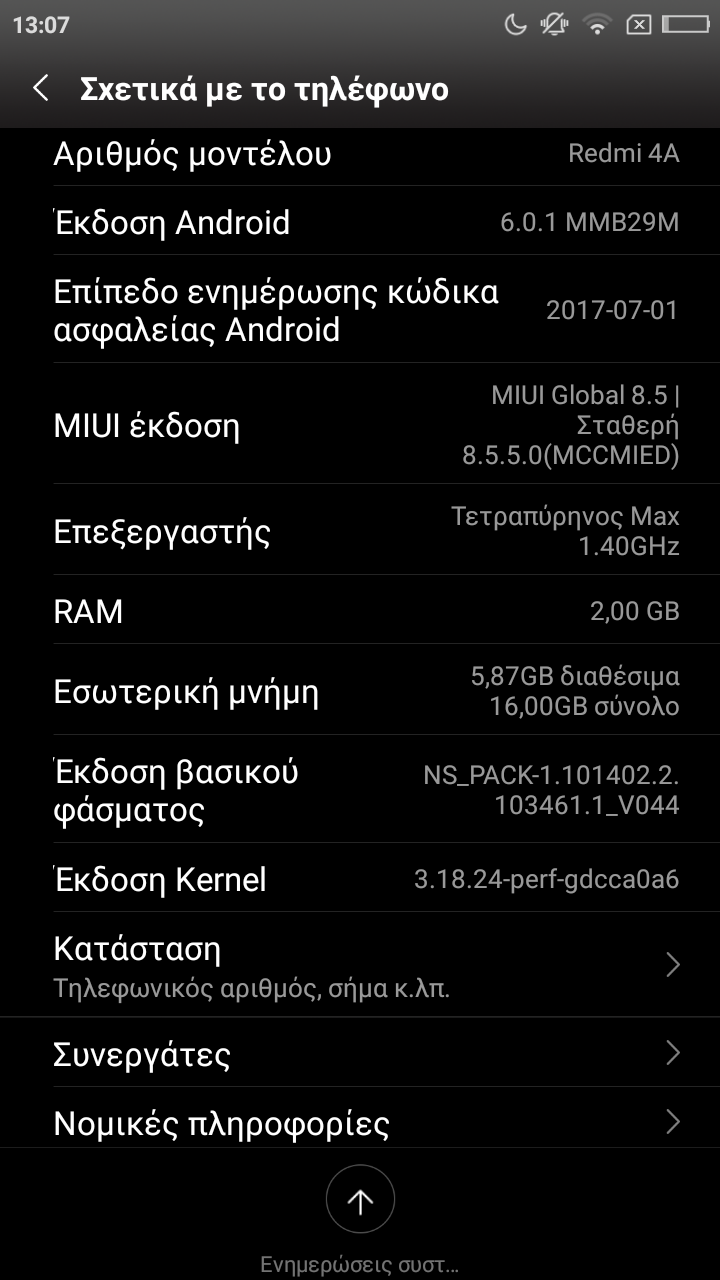Go back from Σχετικά με το τηλέφωνο

tap(41, 89)
